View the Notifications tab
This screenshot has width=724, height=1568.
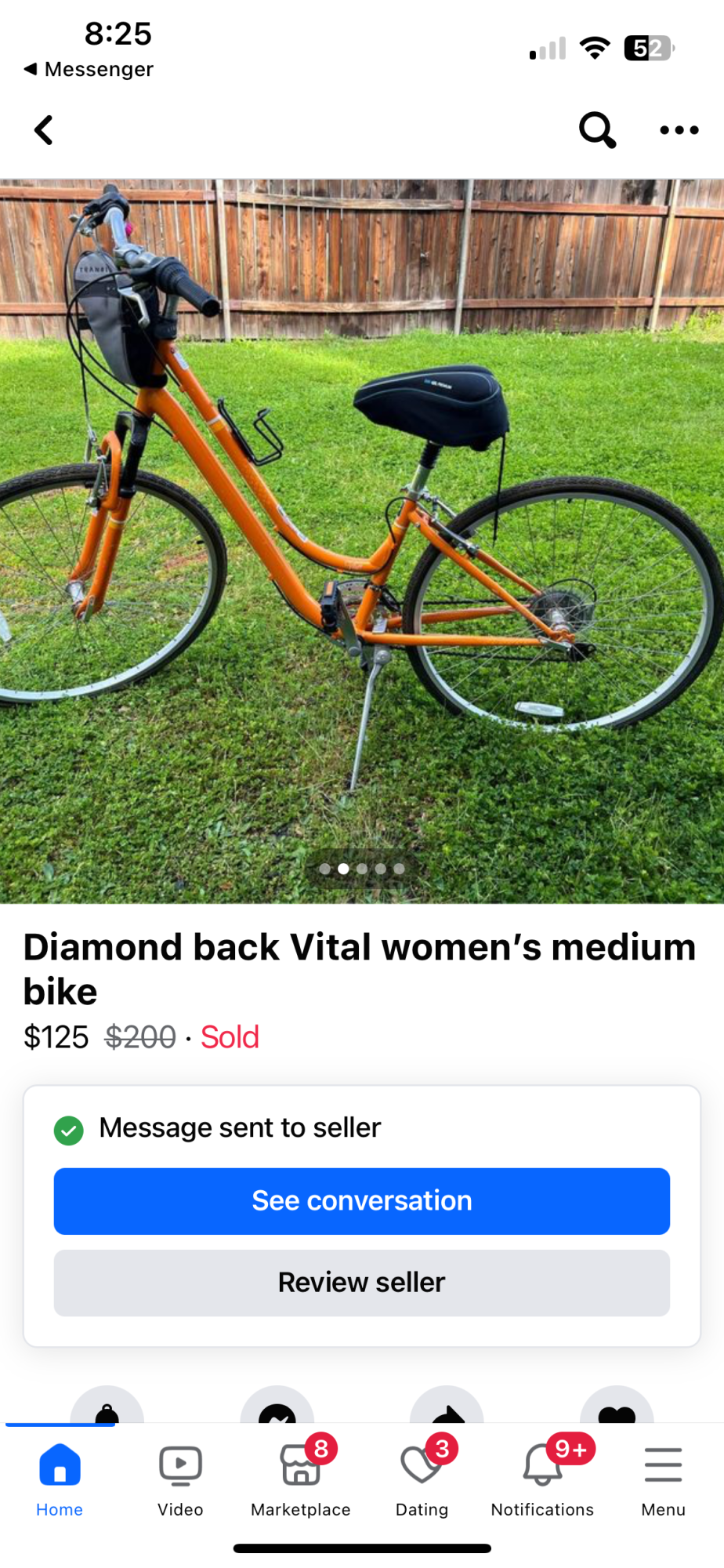[542, 1479]
